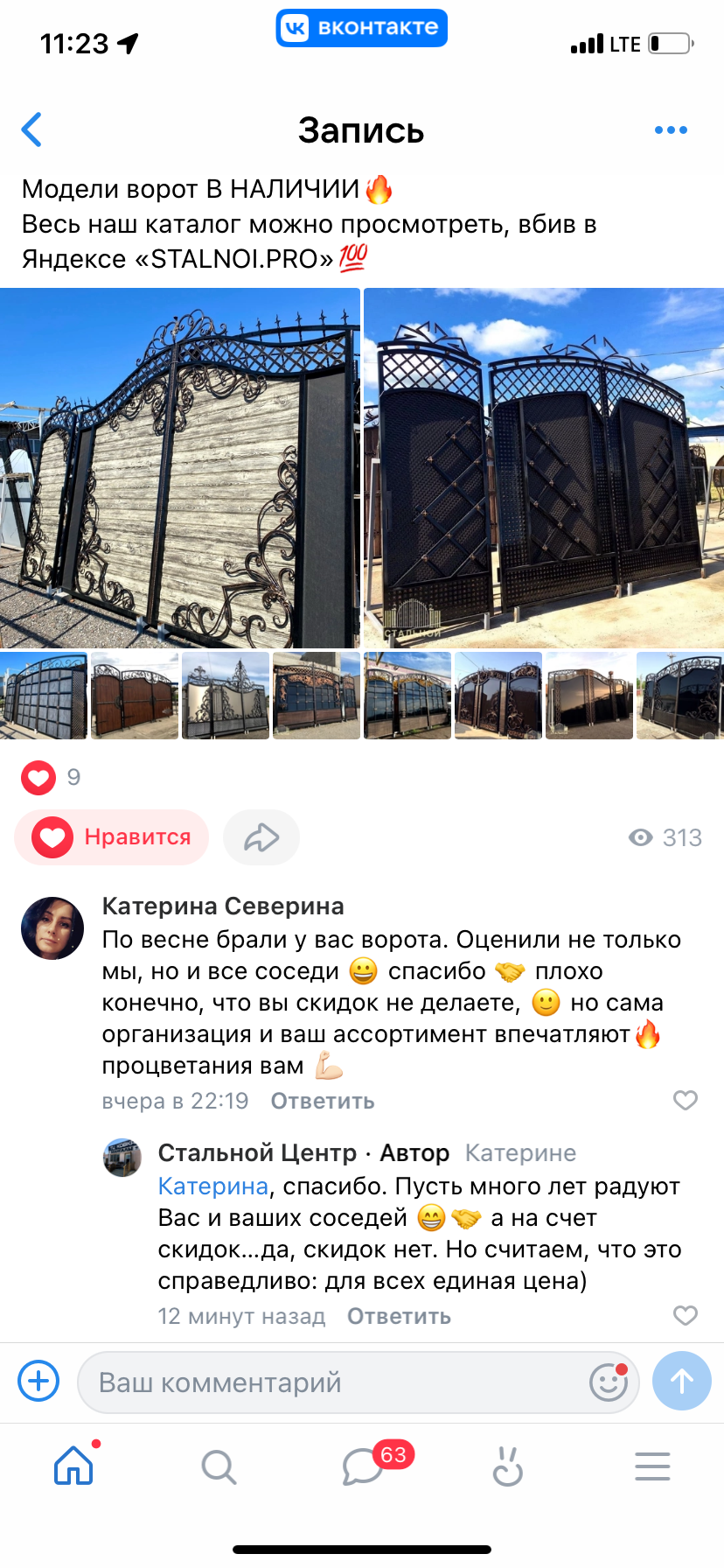
Task: Tap the Нравится like button
Action: [112, 837]
